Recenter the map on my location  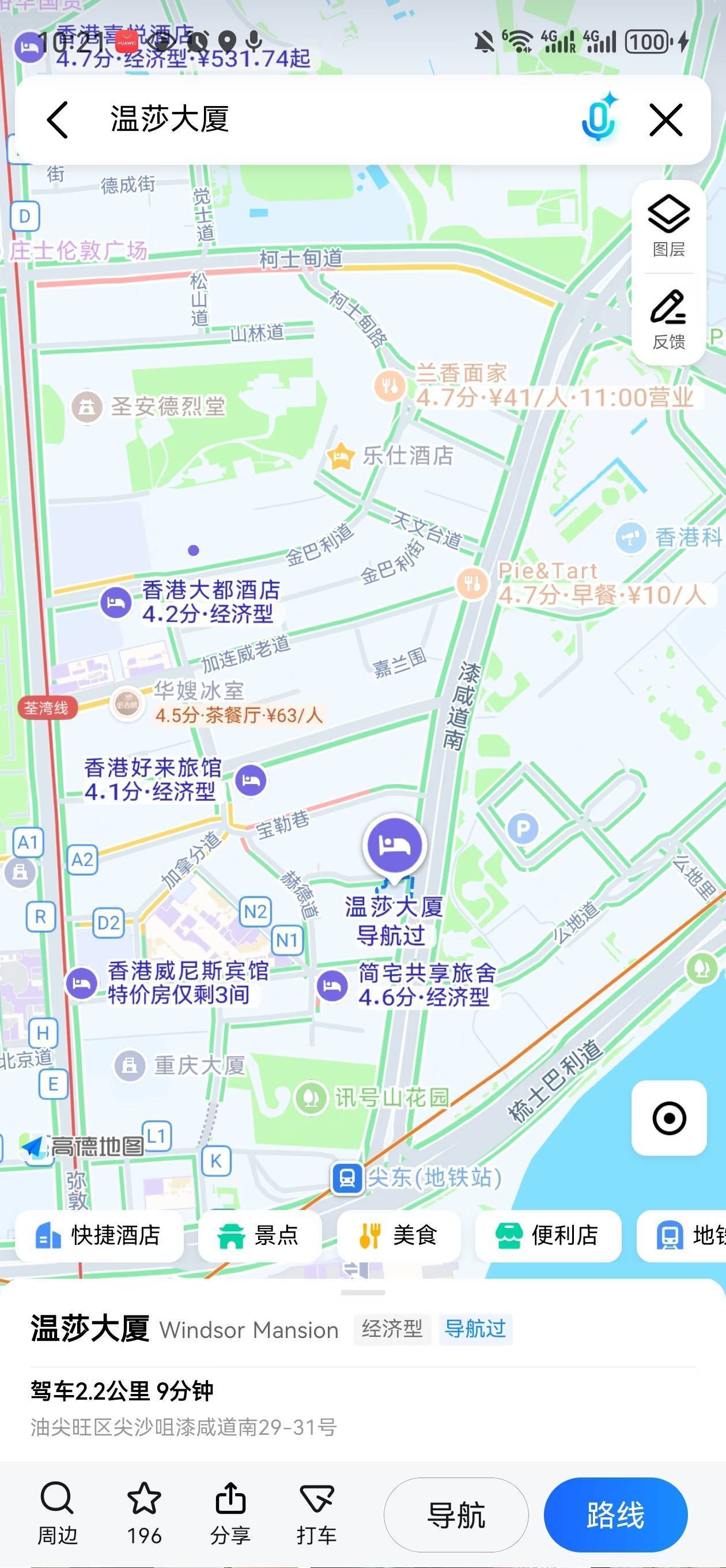(668, 1118)
